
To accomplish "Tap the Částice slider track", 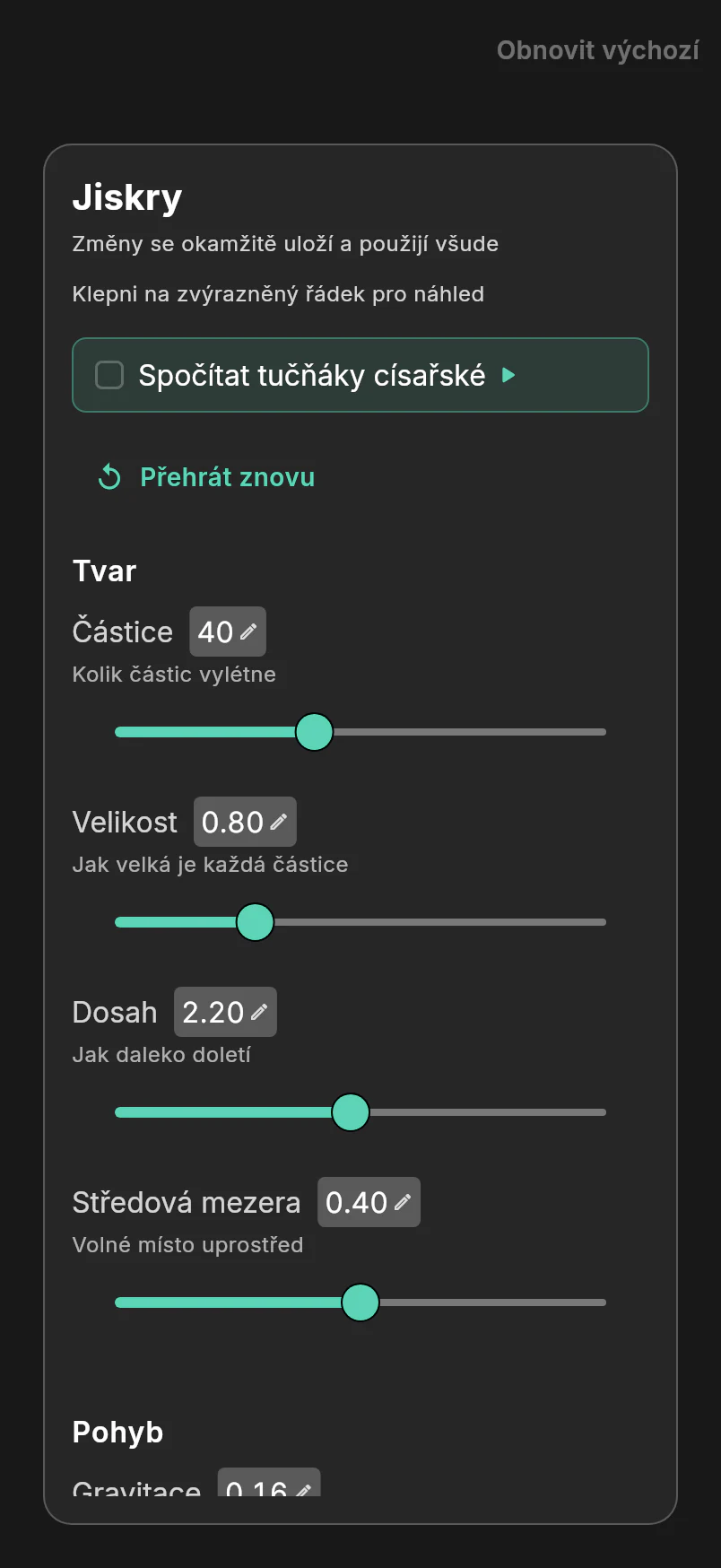I will coord(360,732).
